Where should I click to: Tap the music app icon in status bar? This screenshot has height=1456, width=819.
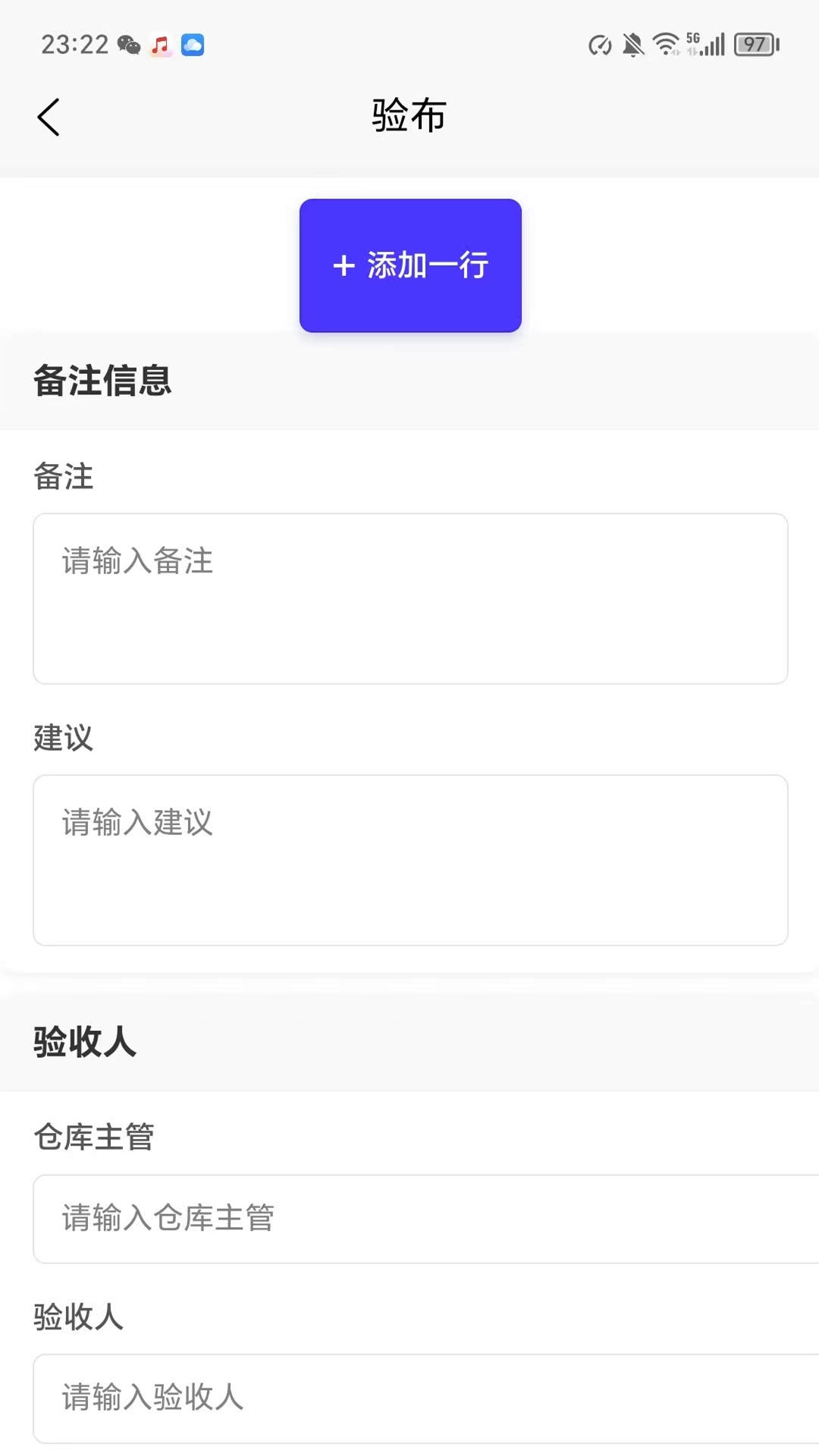(x=159, y=45)
